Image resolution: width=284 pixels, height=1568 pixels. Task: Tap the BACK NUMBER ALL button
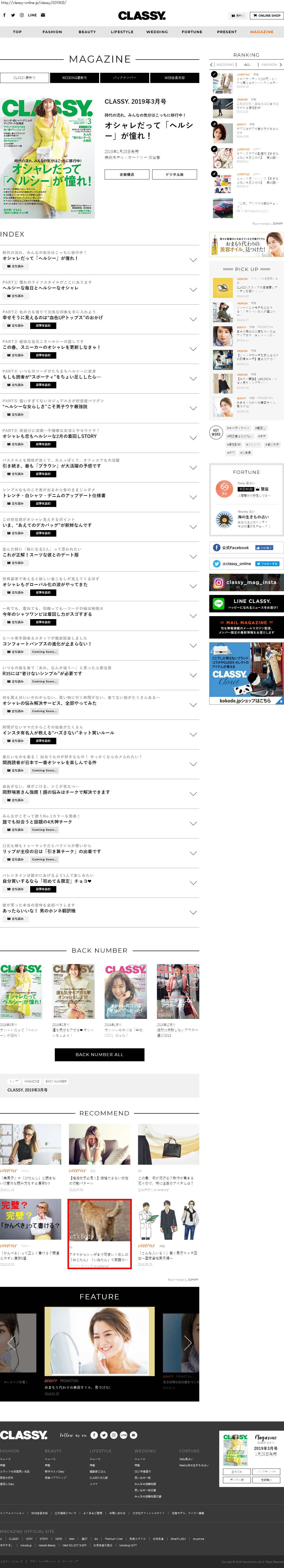tap(100, 1054)
